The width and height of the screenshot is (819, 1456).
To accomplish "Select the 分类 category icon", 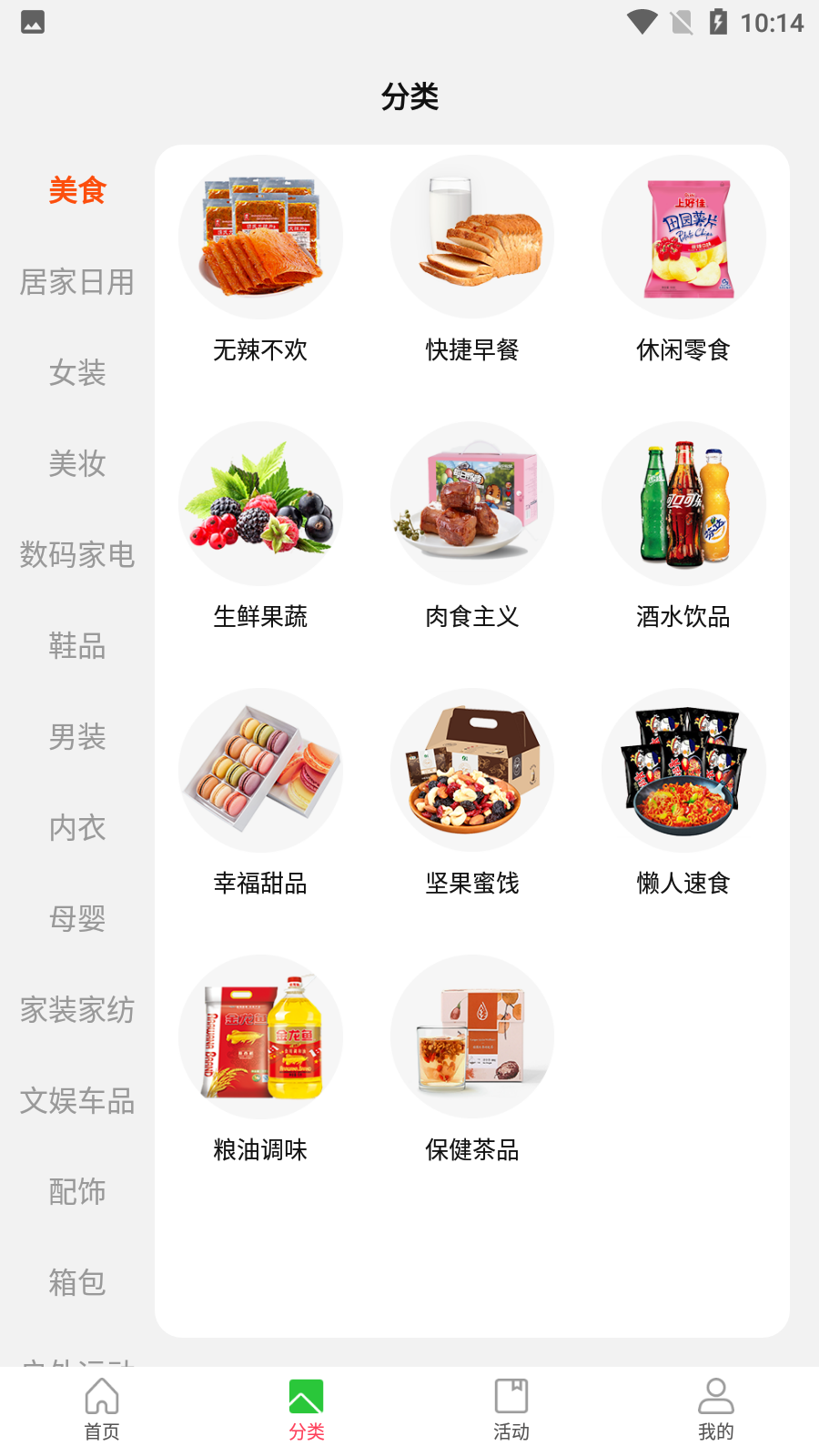I will point(306,1397).
